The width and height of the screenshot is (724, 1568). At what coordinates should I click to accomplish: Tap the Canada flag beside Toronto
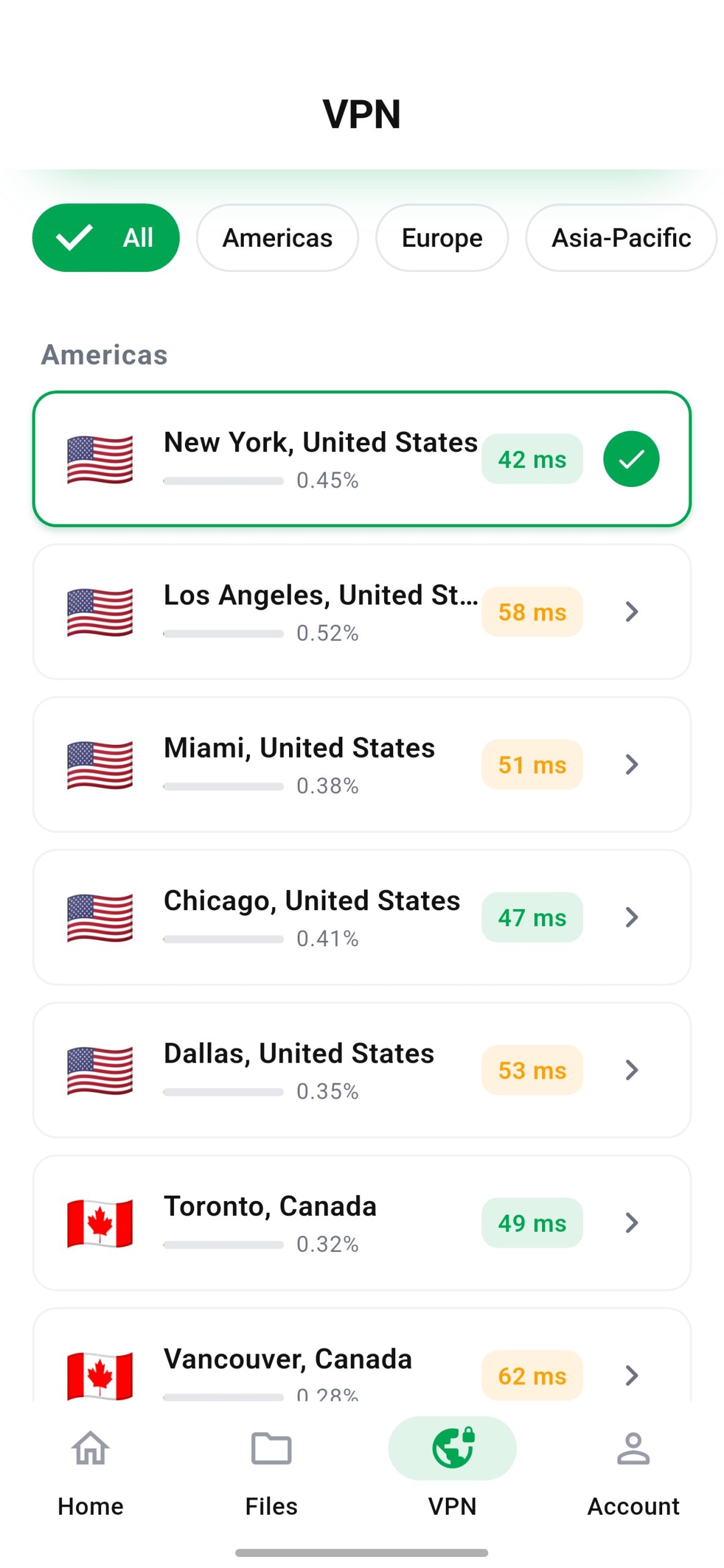pos(100,1223)
